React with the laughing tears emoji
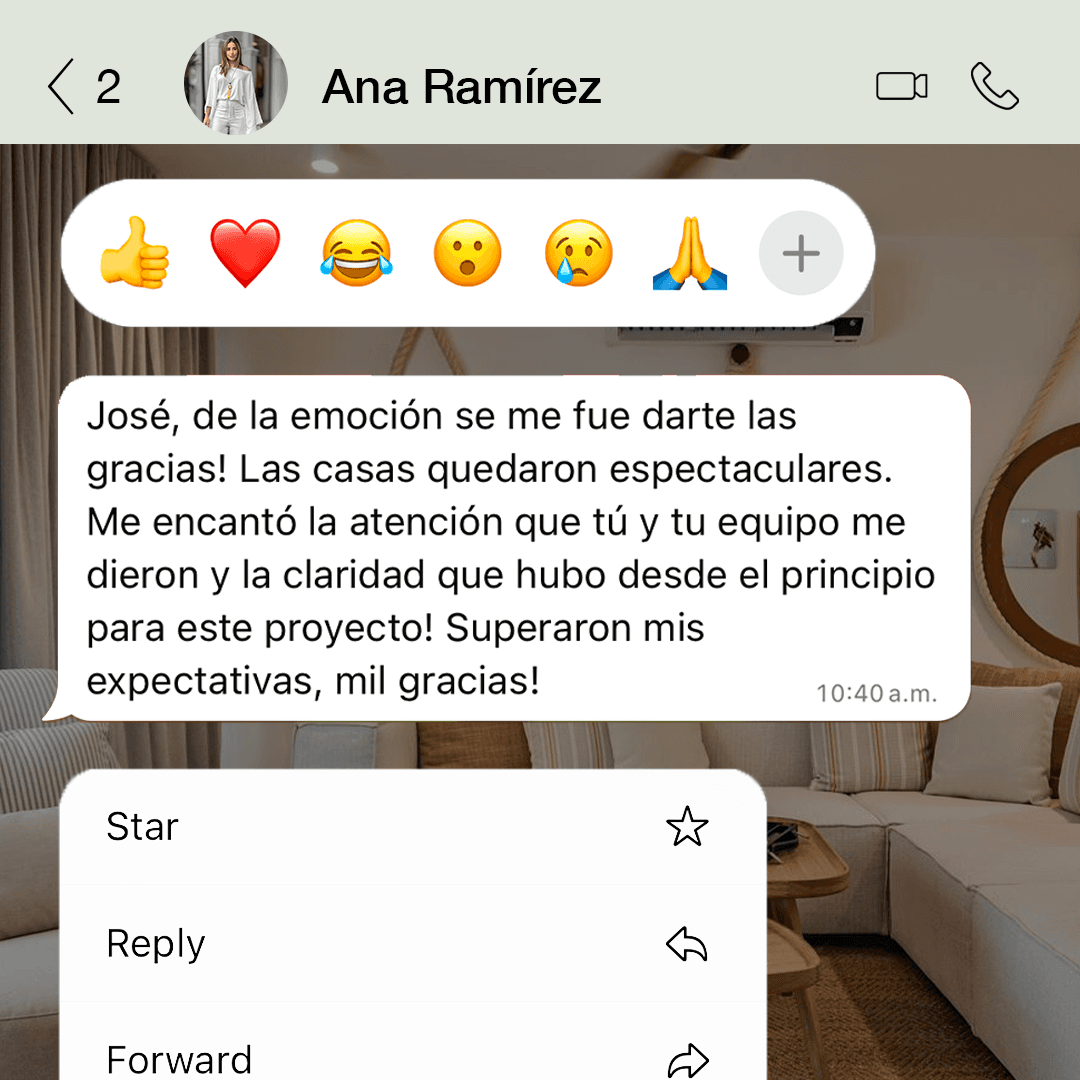Image resolution: width=1080 pixels, height=1080 pixels. (x=356, y=254)
